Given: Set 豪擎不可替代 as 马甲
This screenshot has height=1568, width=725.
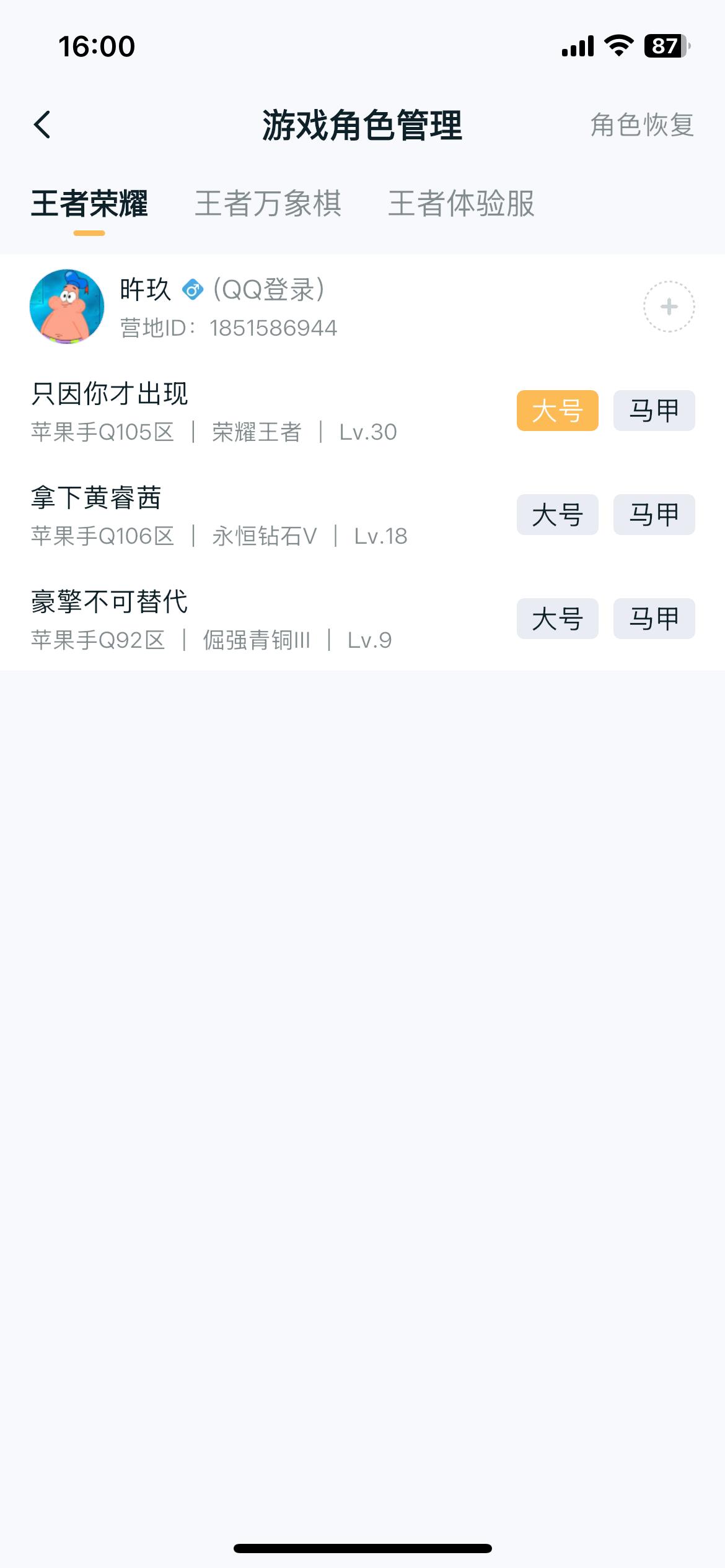Looking at the screenshot, I should tap(654, 618).
